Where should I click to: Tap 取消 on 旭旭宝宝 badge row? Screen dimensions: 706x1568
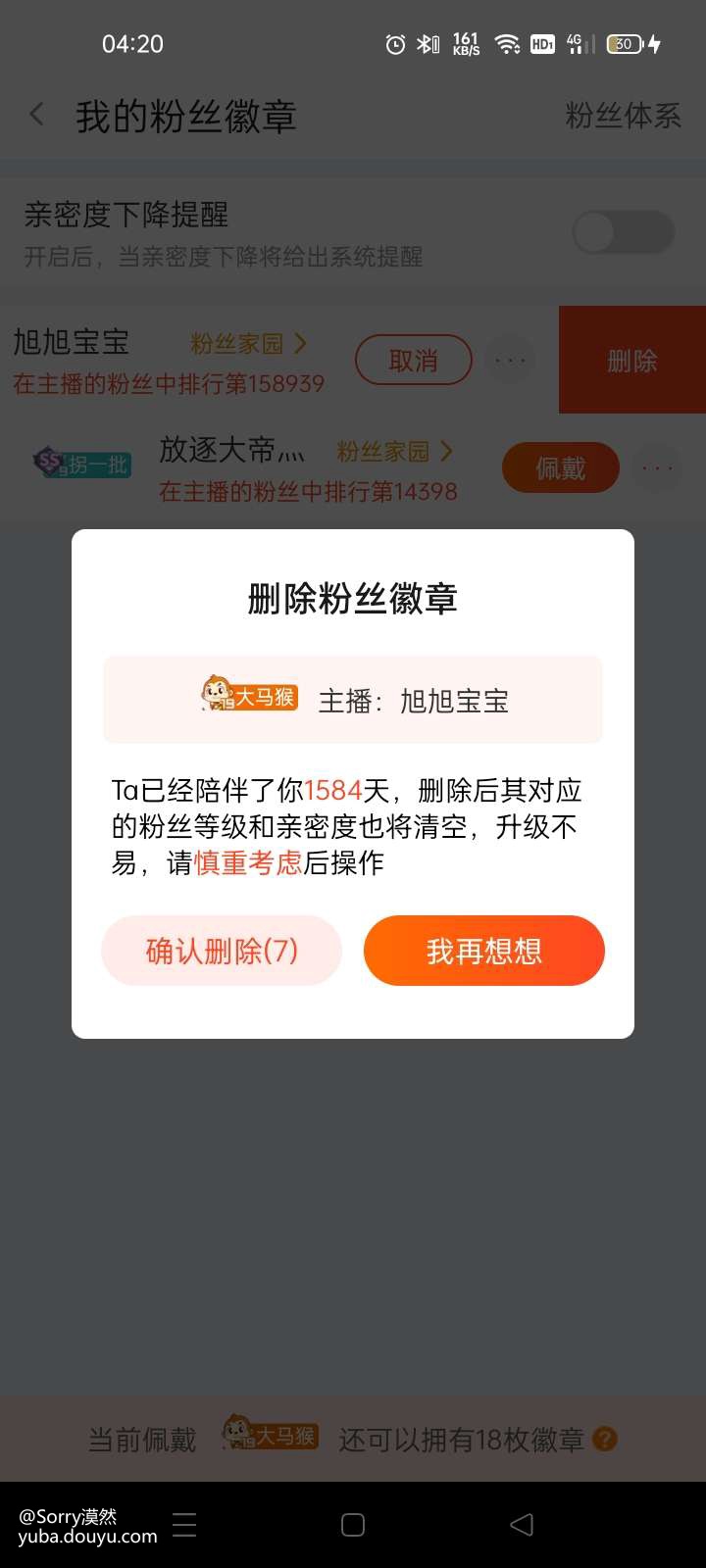413,361
